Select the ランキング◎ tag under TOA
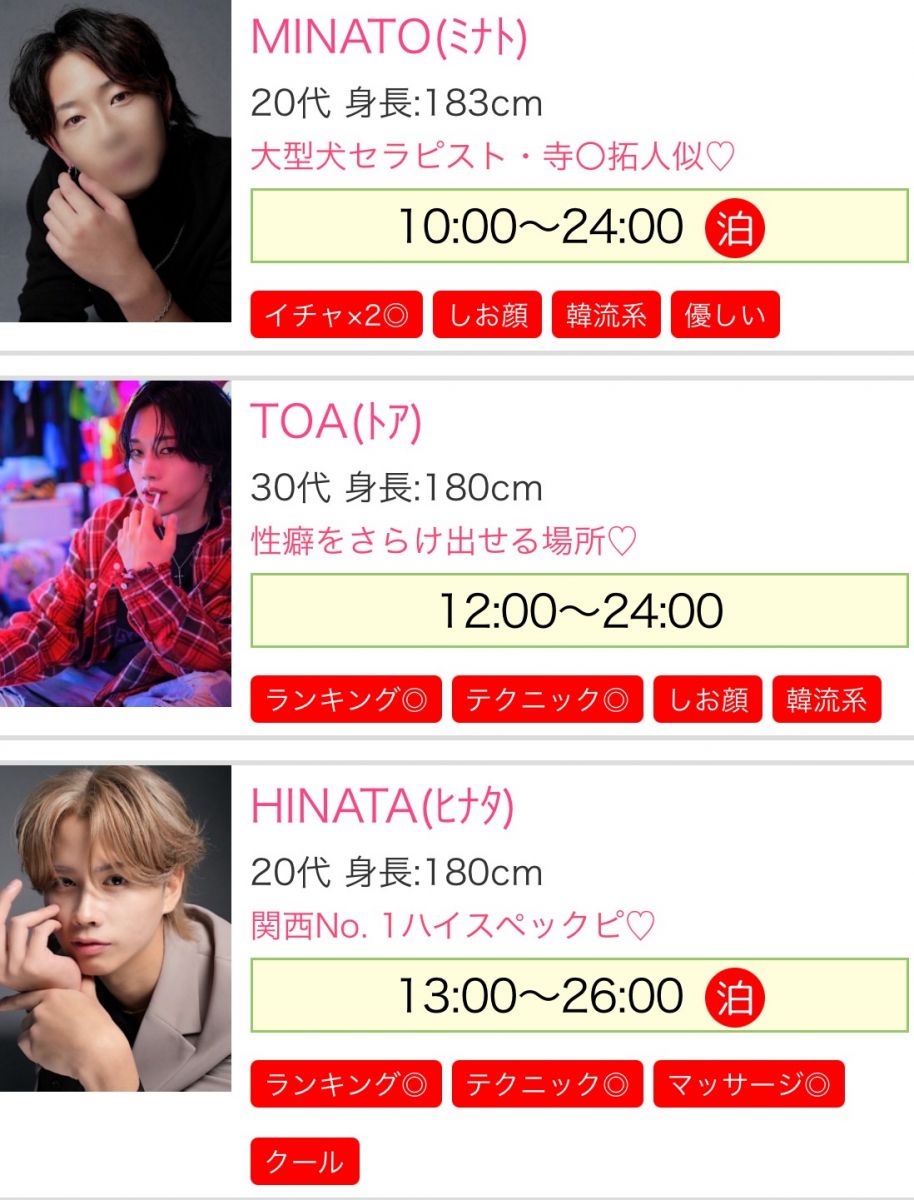Image resolution: width=914 pixels, height=1200 pixels. (345, 699)
